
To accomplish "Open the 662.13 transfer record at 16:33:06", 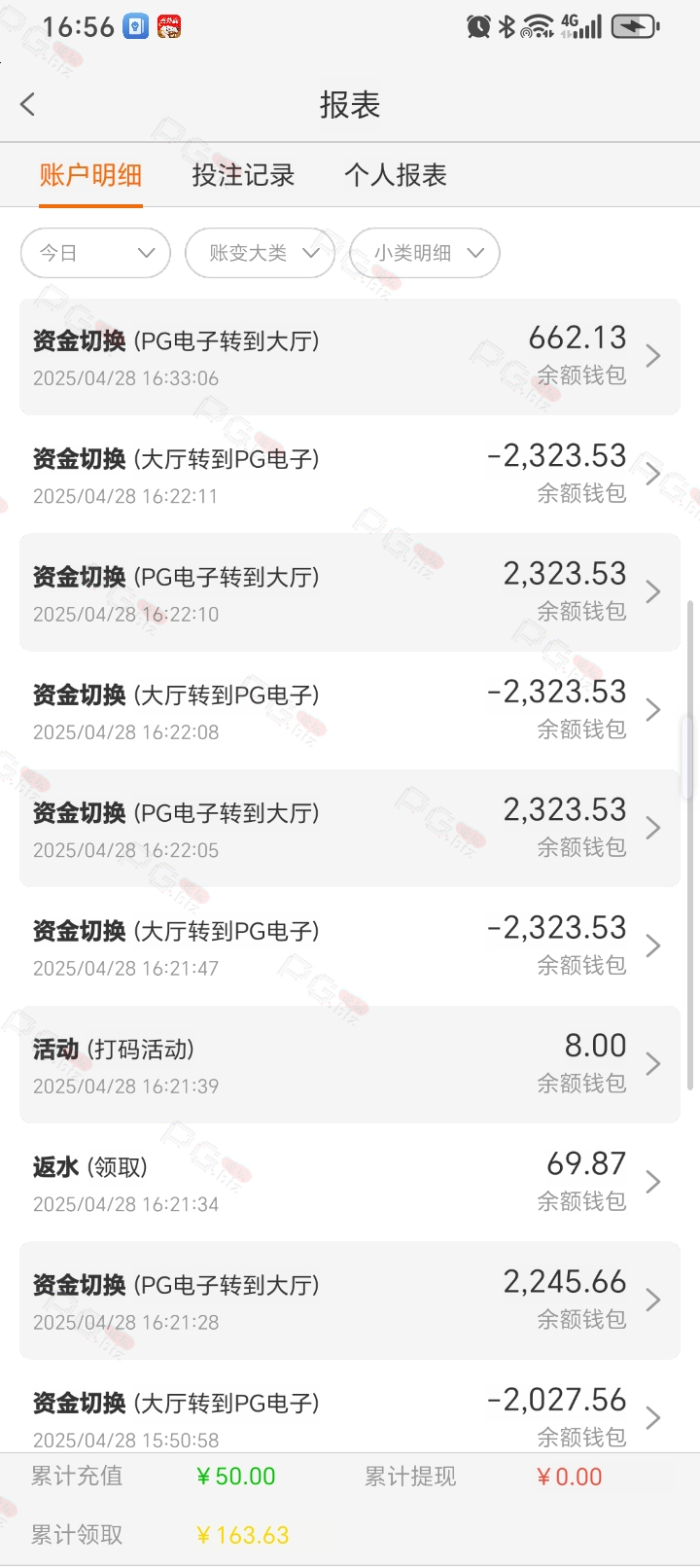I will pos(349,357).
